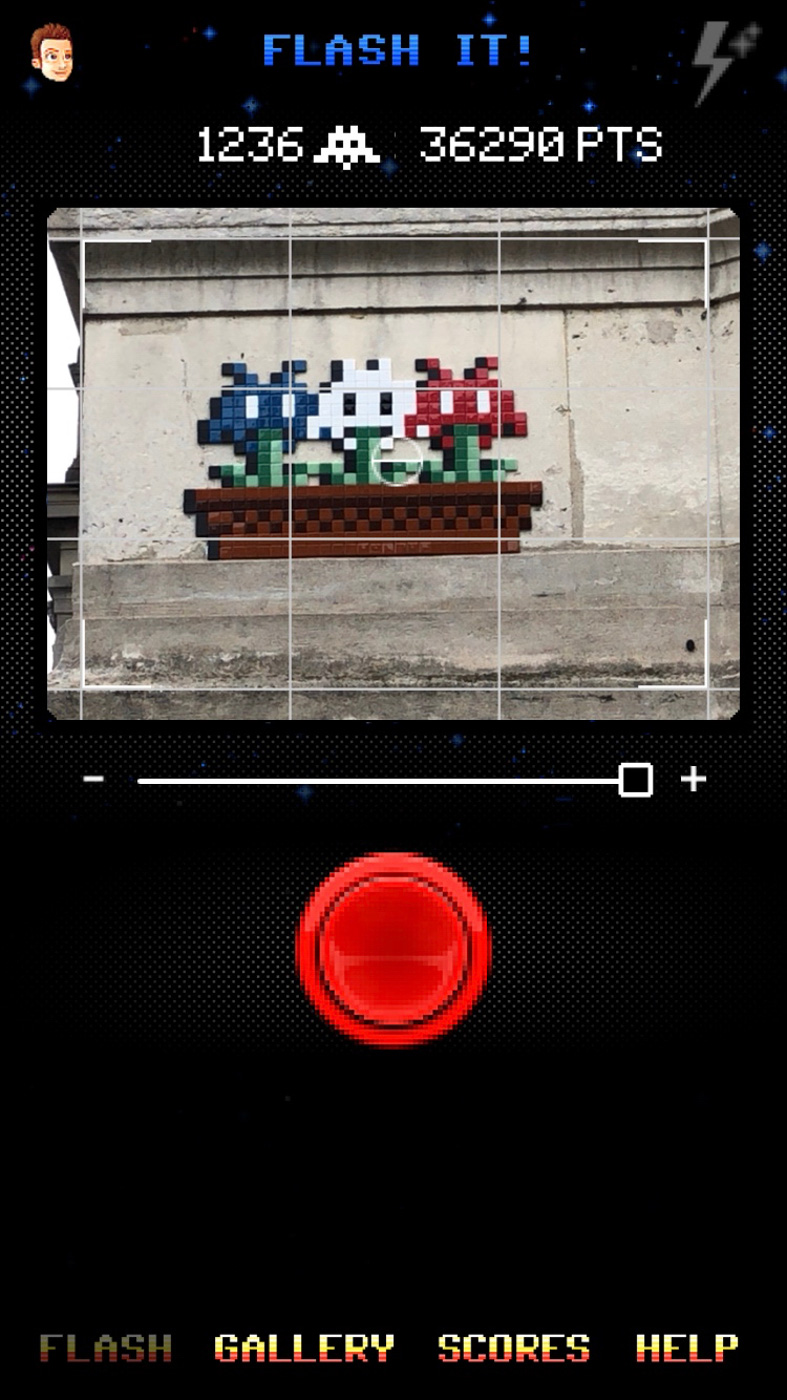This screenshot has width=787, height=1400.
Task: Go to the Scores tab
Action: point(514,1348)
